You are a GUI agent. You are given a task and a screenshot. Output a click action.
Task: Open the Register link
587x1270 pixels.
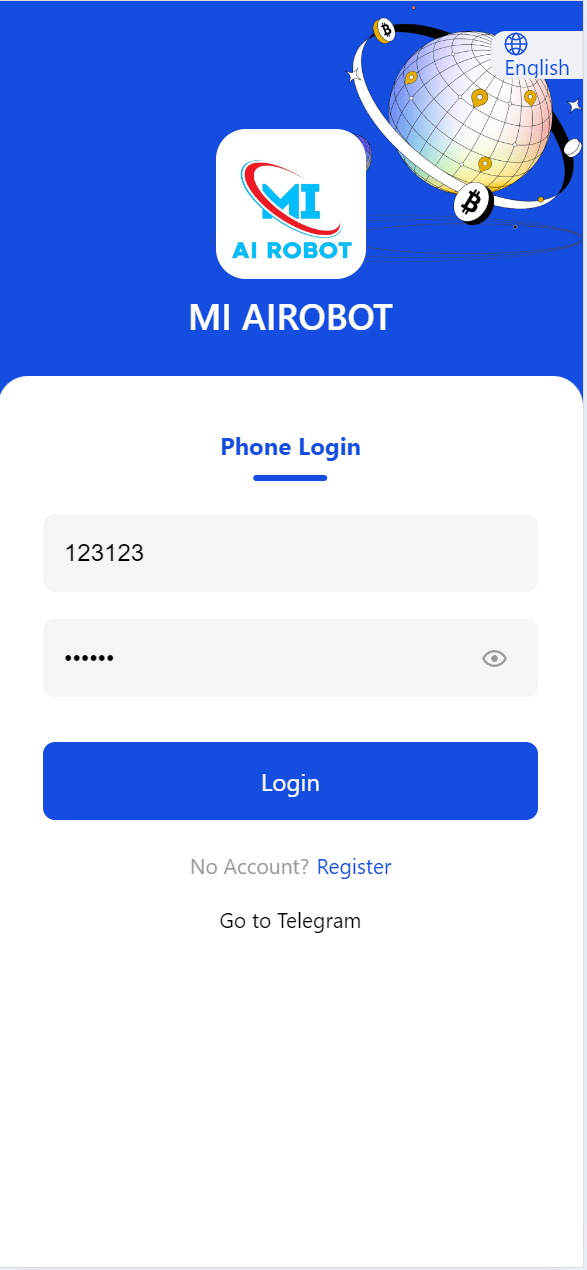pos(354,867)
